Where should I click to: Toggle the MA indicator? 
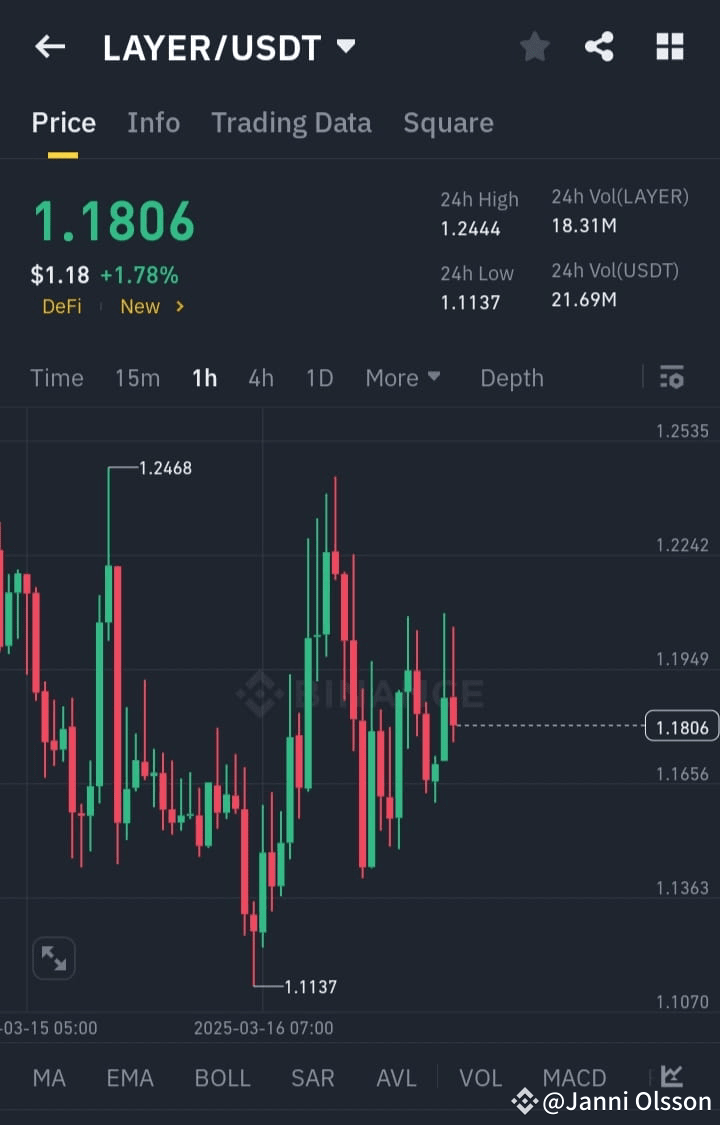48,1077
